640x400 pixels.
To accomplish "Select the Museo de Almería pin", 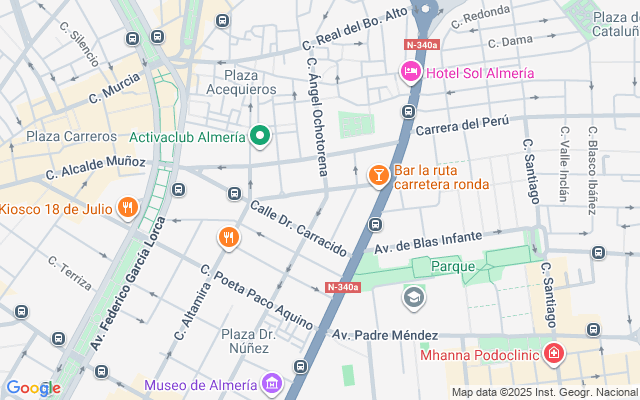I will (271, 384).
